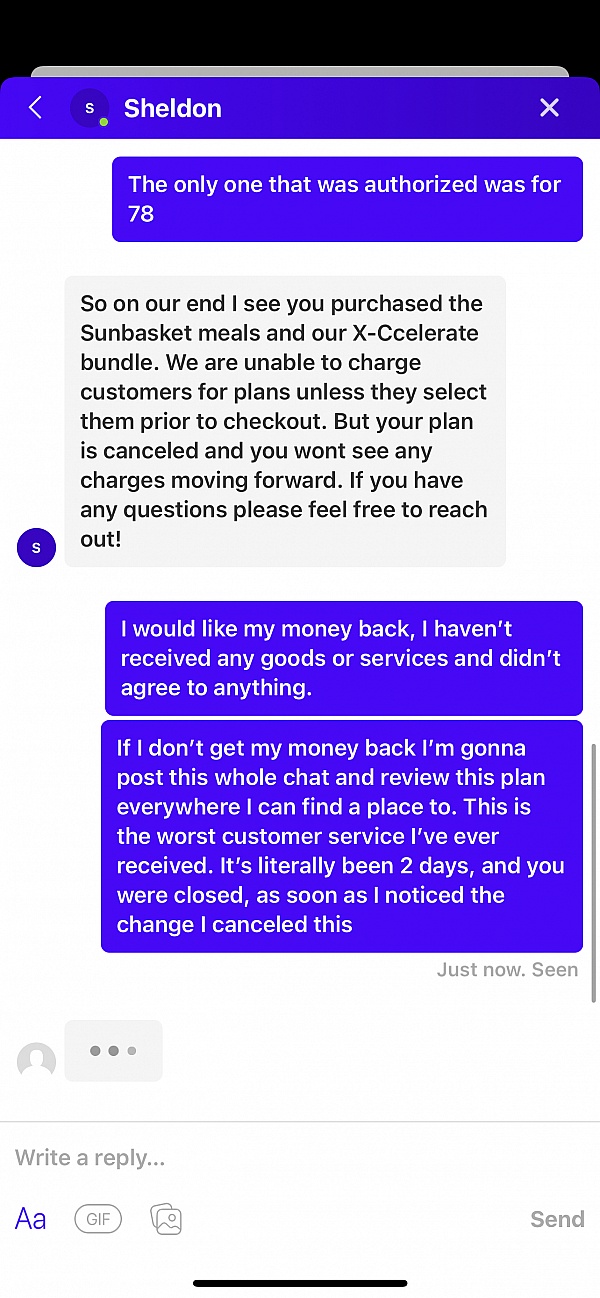Go back from Sheldon's chat
The width and height of the screenshot is (600, 1298).
click(x=36, y=108)
